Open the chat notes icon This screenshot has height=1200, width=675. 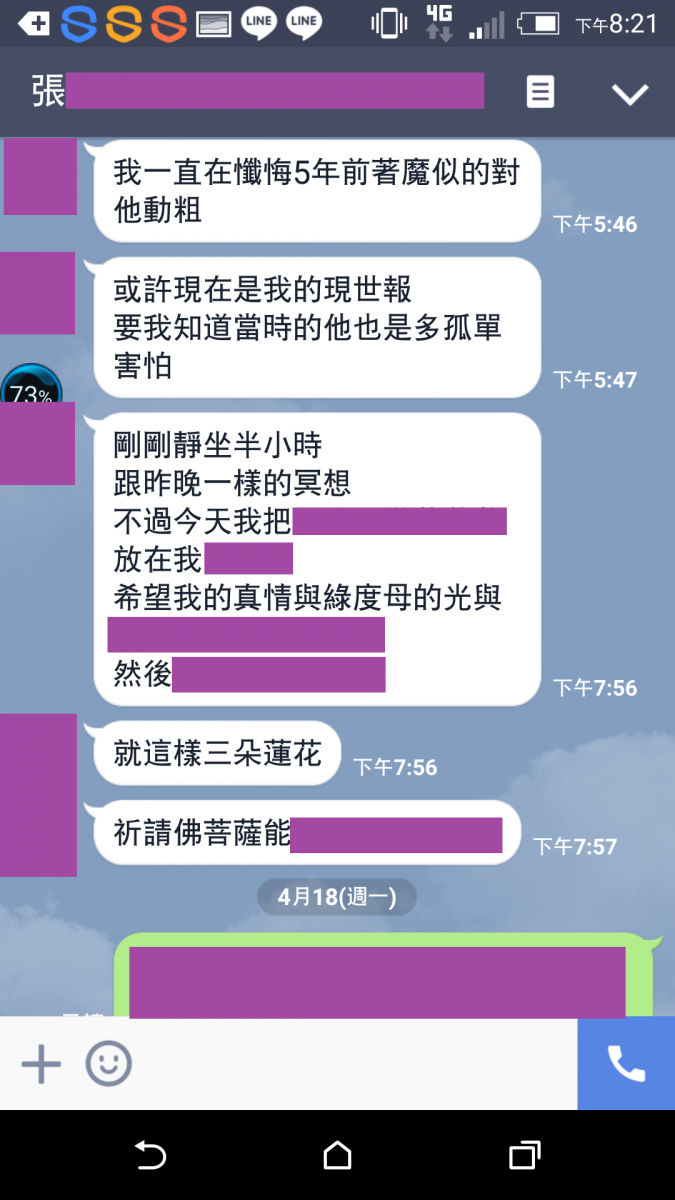(540, 93)
